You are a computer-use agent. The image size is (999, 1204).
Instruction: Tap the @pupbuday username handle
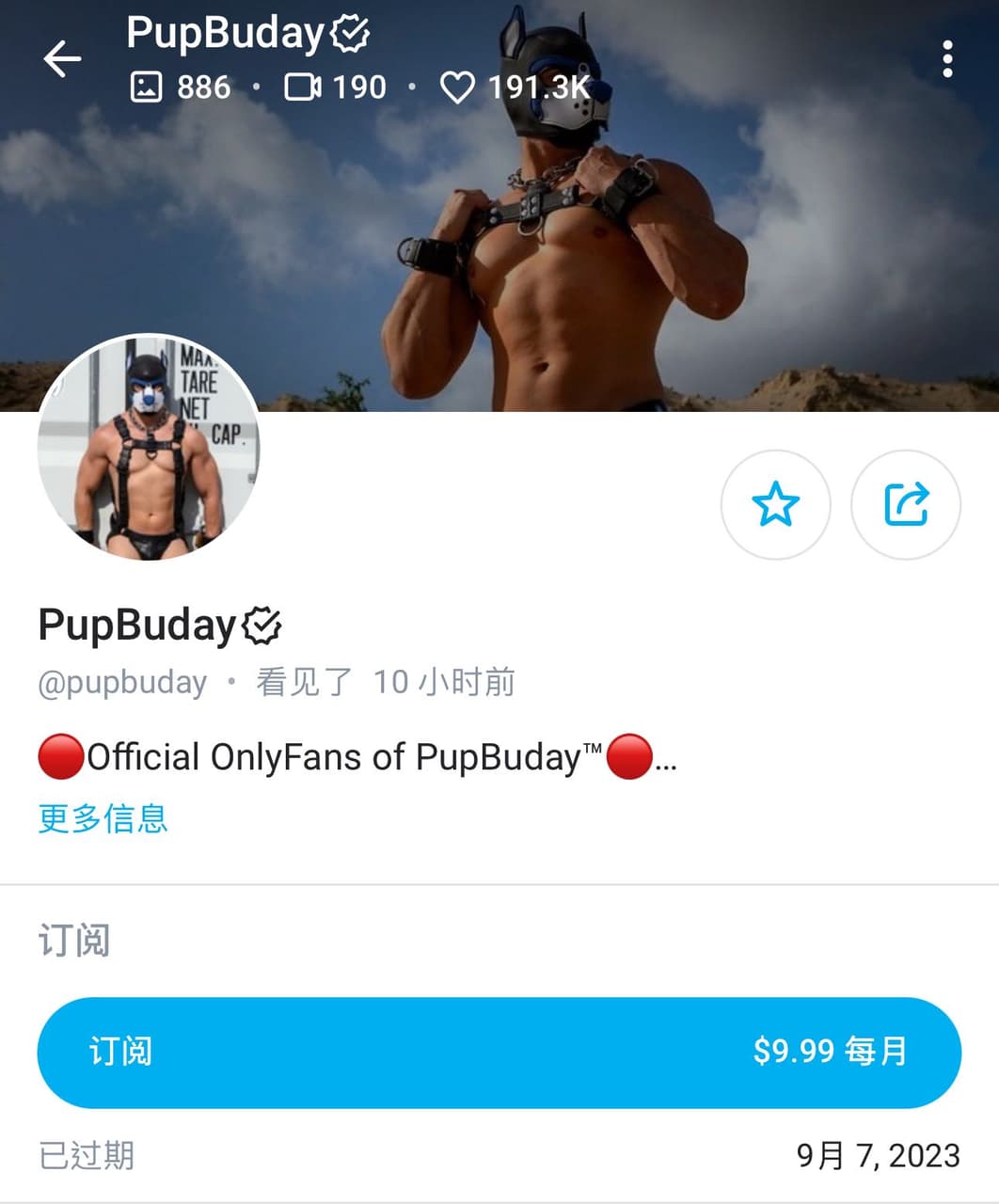point(123,683)
